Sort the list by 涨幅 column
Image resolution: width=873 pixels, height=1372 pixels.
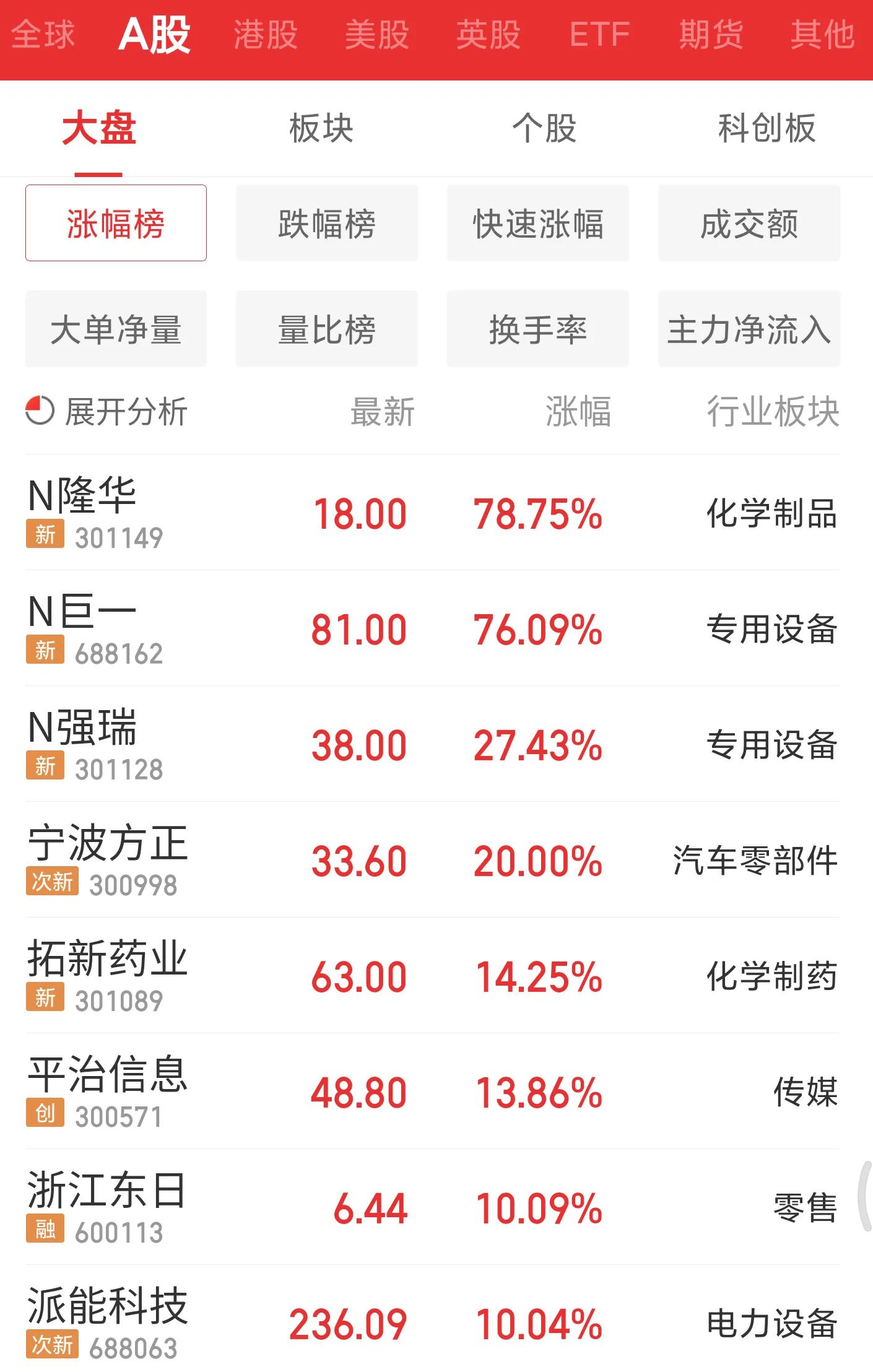(x=579, y=412)
